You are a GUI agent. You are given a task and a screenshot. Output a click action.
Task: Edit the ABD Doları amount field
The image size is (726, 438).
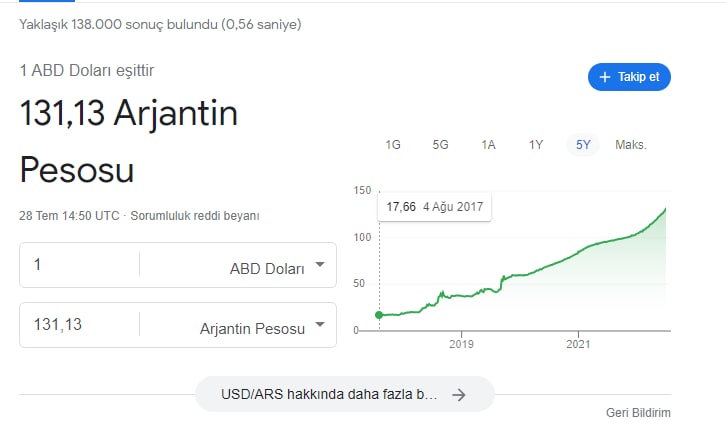coord(79,265)
